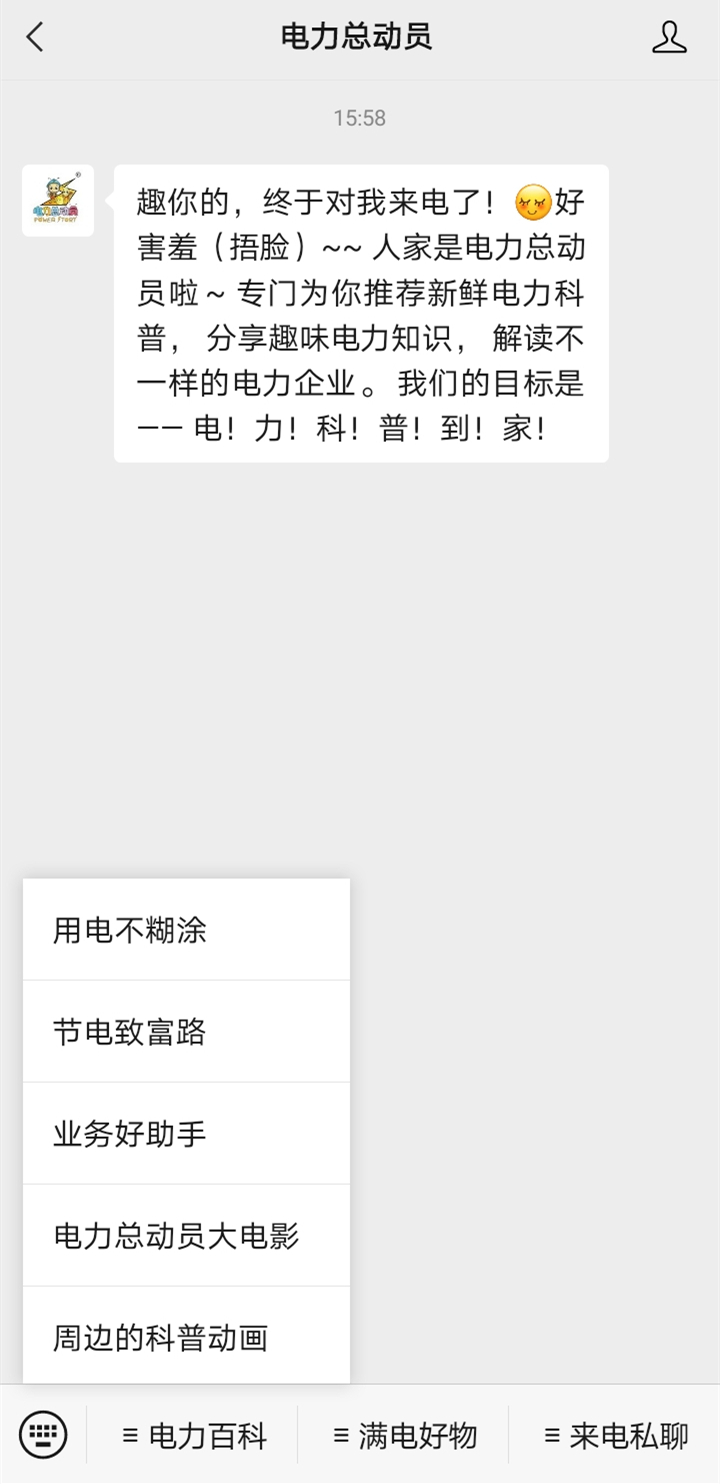720x1484 pixels.
Task: Choose 业务好助手 in the menu
Action: click(x=186, y=1134)
